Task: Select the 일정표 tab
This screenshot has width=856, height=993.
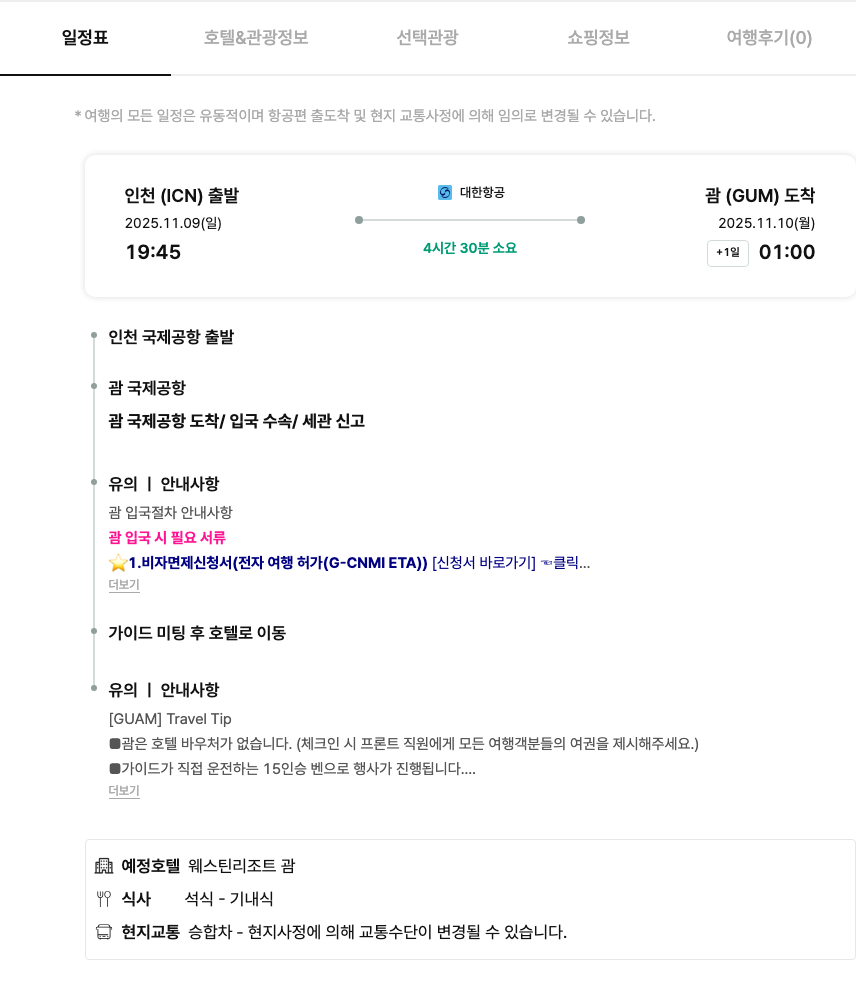Action: (x=85, y=38)
